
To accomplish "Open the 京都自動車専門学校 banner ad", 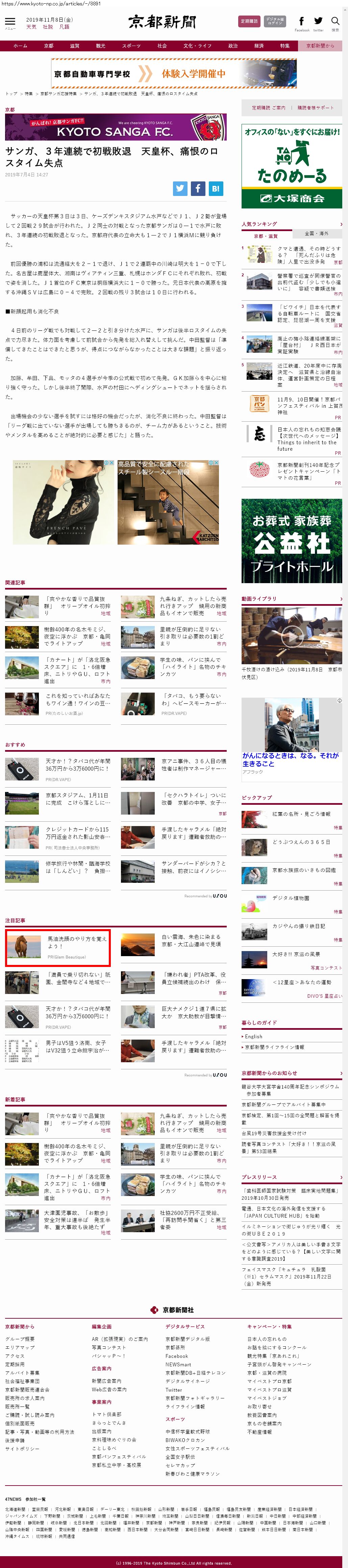I will (173, 74).
